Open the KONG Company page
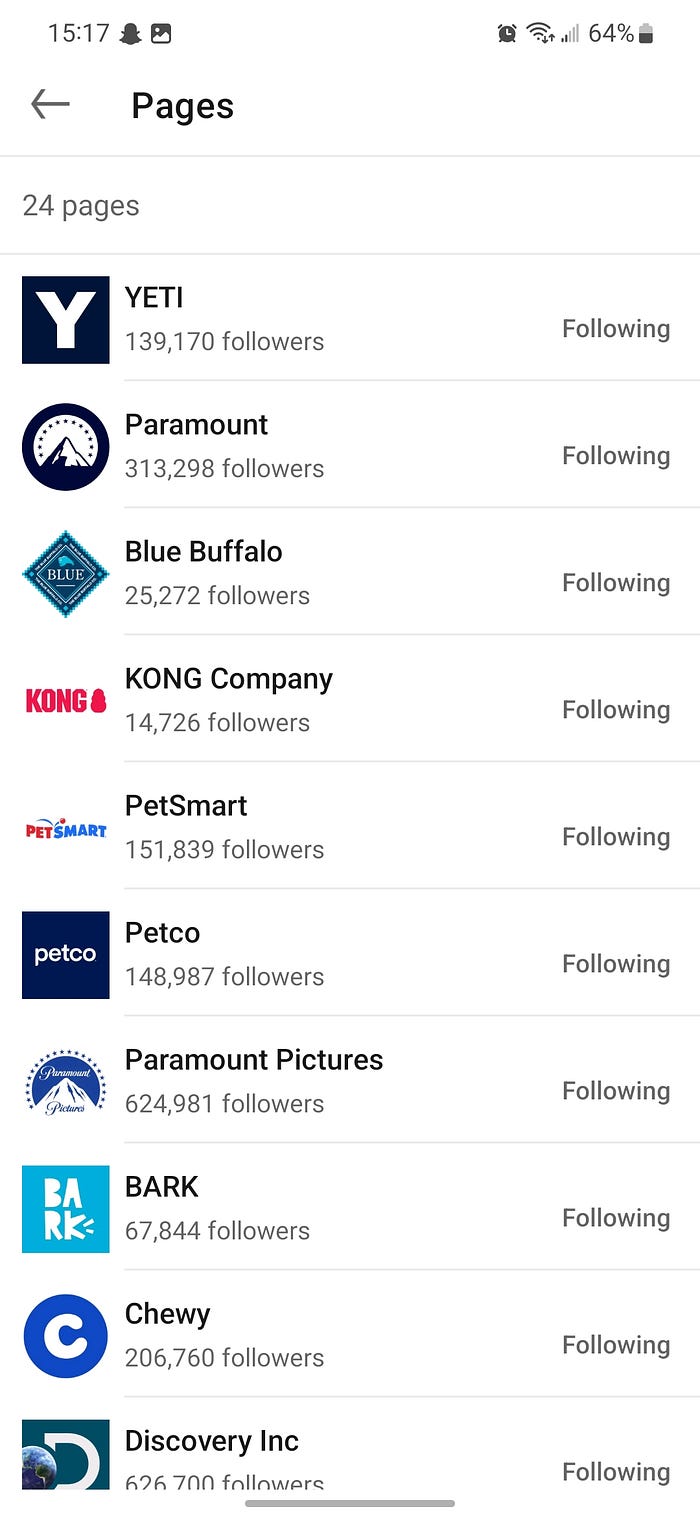Image resolution: width=700 pixels, height=1517 pixels. click(x=228, y=679)
